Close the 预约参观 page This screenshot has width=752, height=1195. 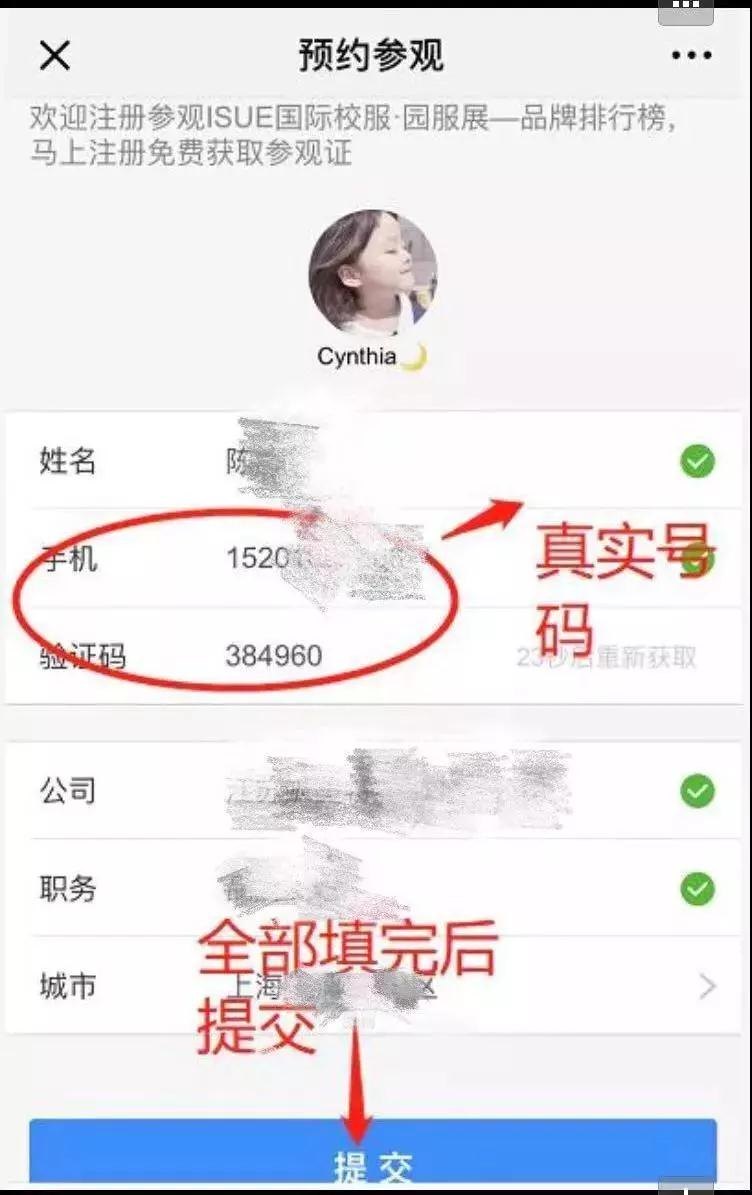54,56
